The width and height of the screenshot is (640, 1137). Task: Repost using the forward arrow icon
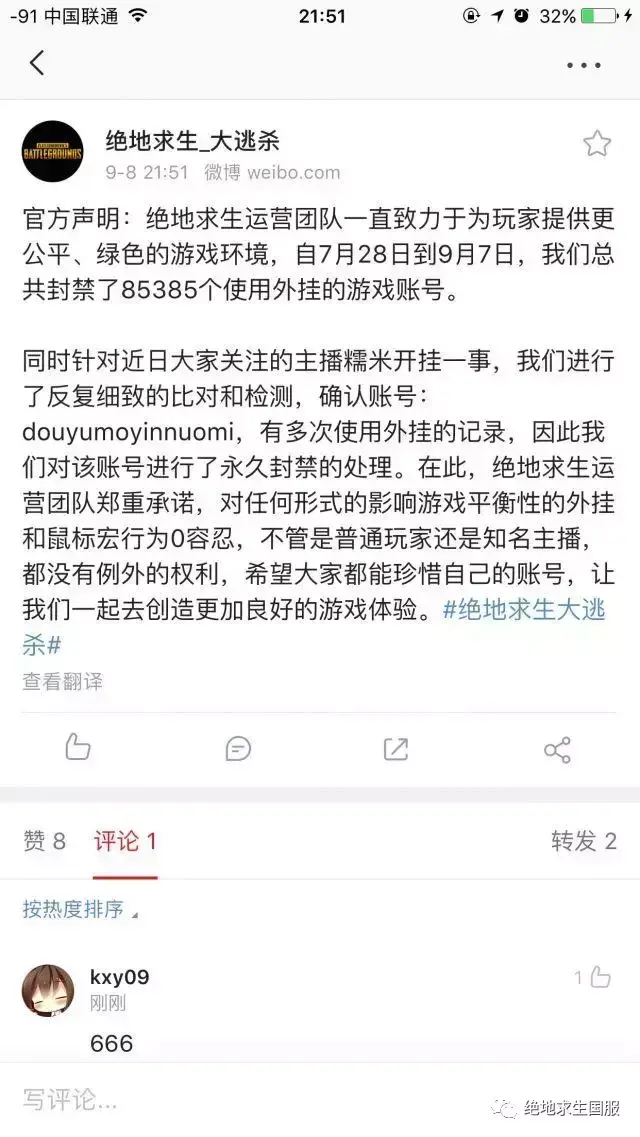396,748
